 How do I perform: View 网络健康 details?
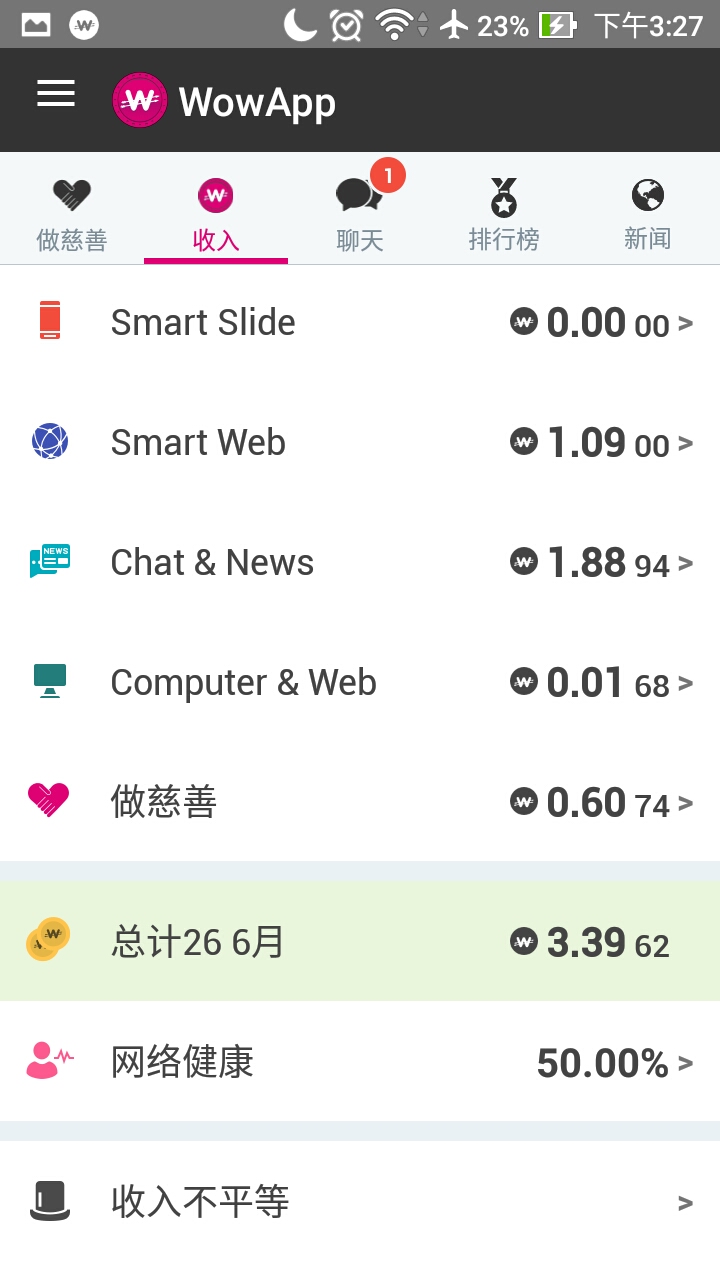coord(360,1062)
